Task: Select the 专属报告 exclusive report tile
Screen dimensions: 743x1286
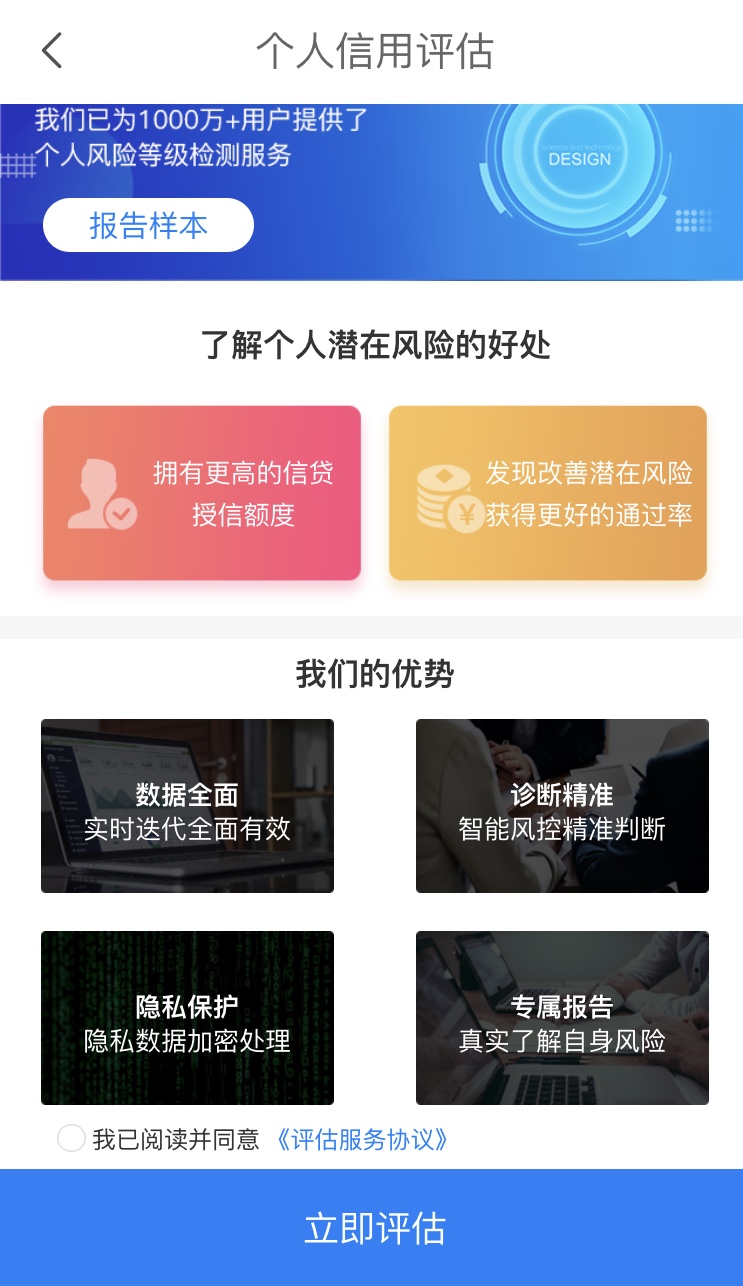Action: point(562,1017)
